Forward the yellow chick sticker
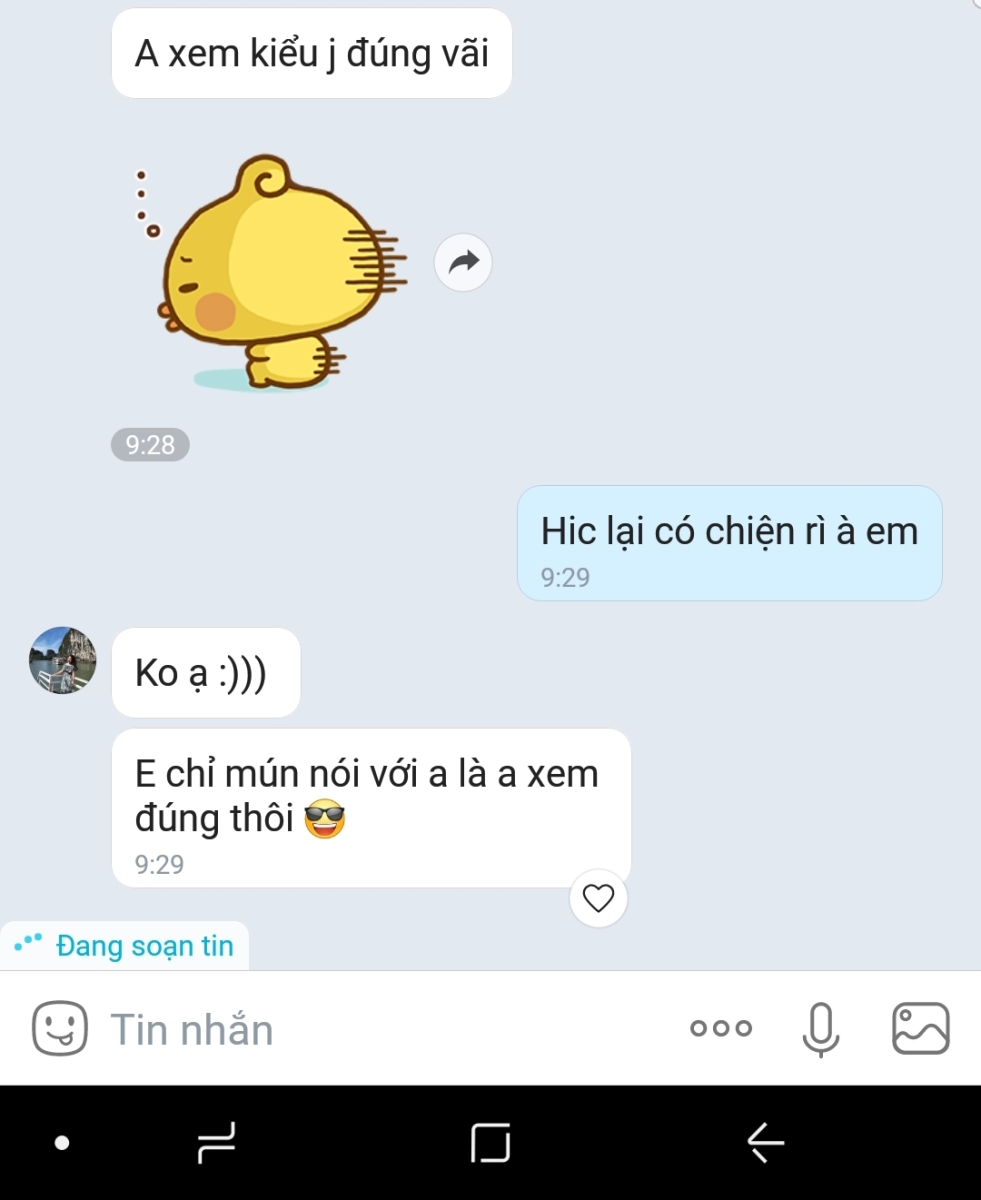 point(463,263)
